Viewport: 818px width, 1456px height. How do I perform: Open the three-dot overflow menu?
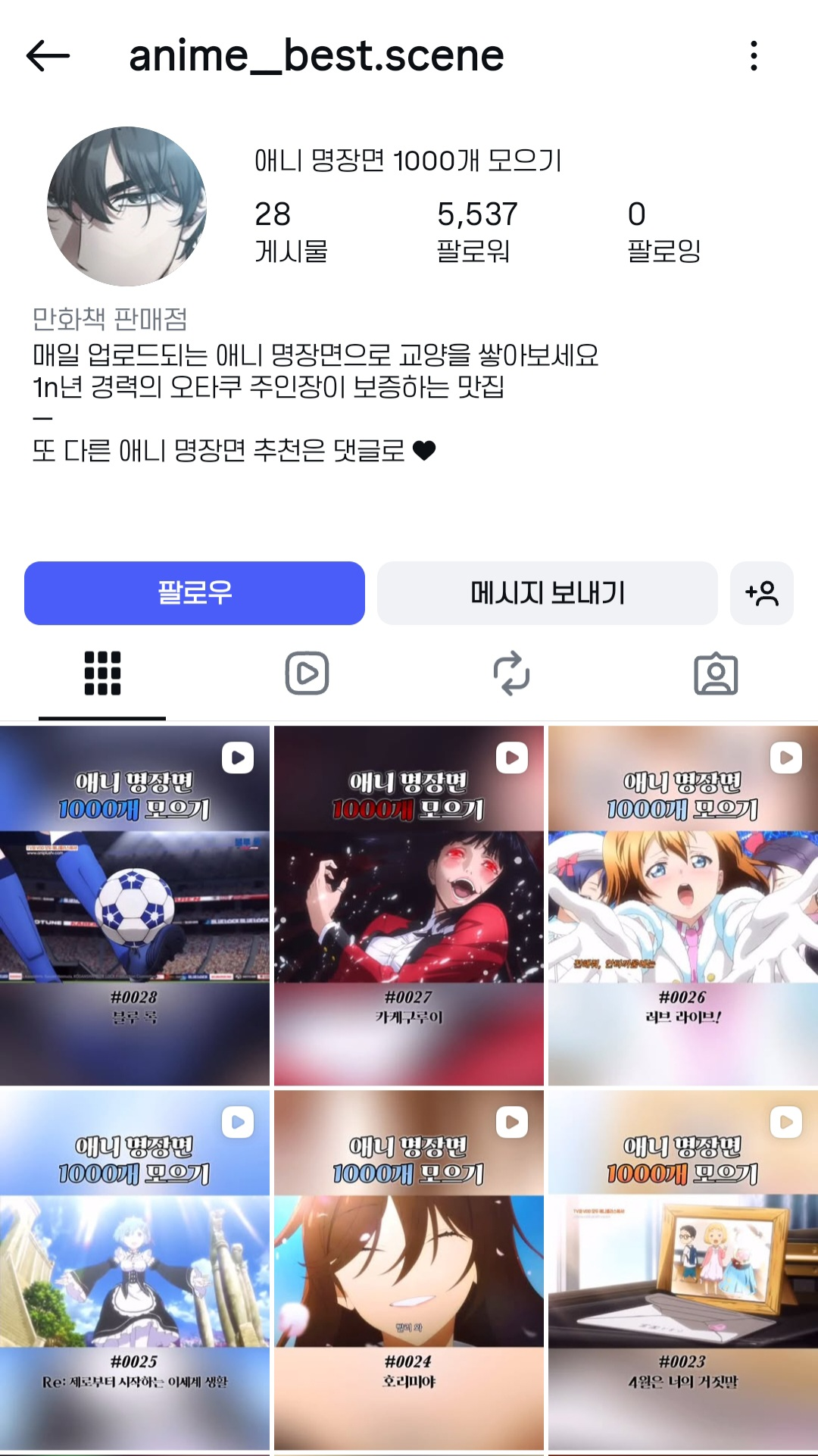tap(754, 56)
